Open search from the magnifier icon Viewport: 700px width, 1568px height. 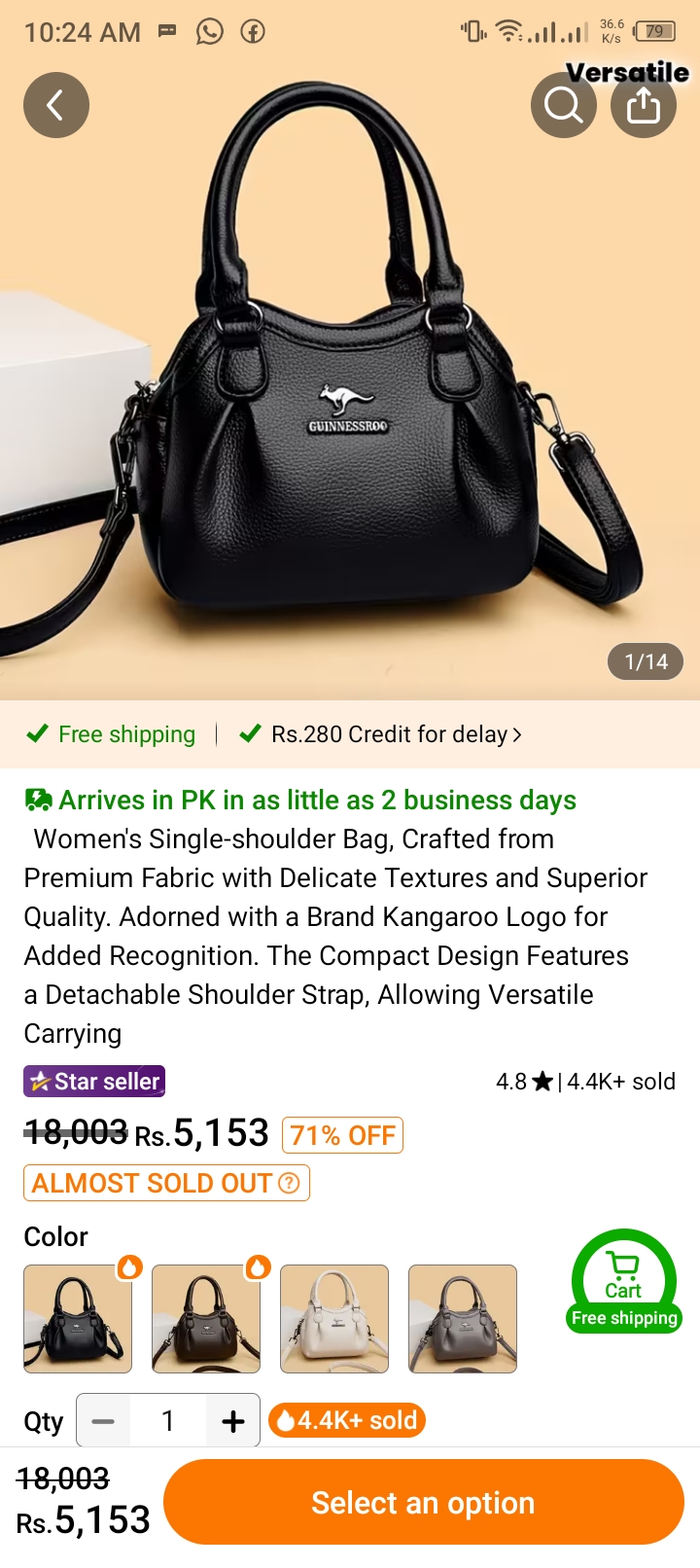564,105
